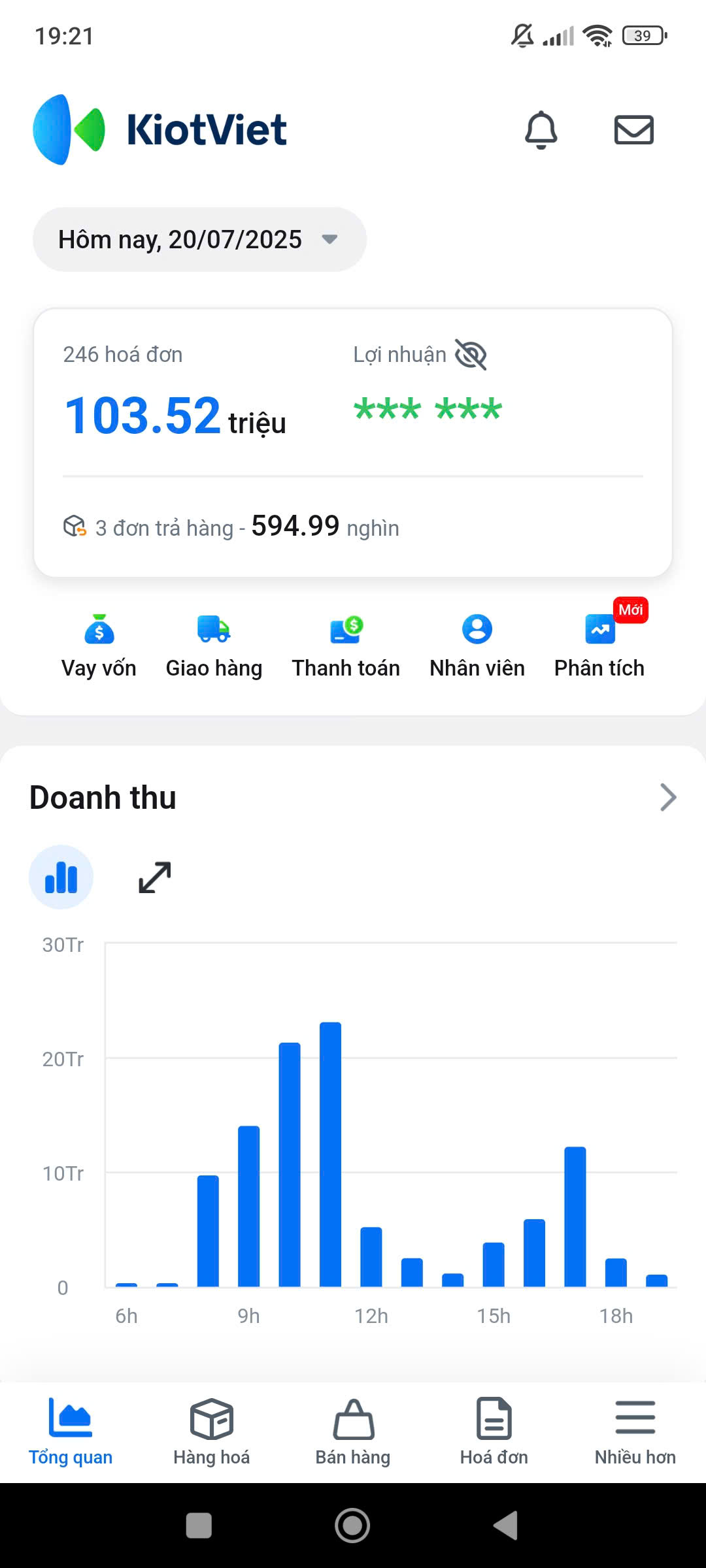Expand the Hôm nay date dropdown
706x1568 pixels.
tap(199, 240)
